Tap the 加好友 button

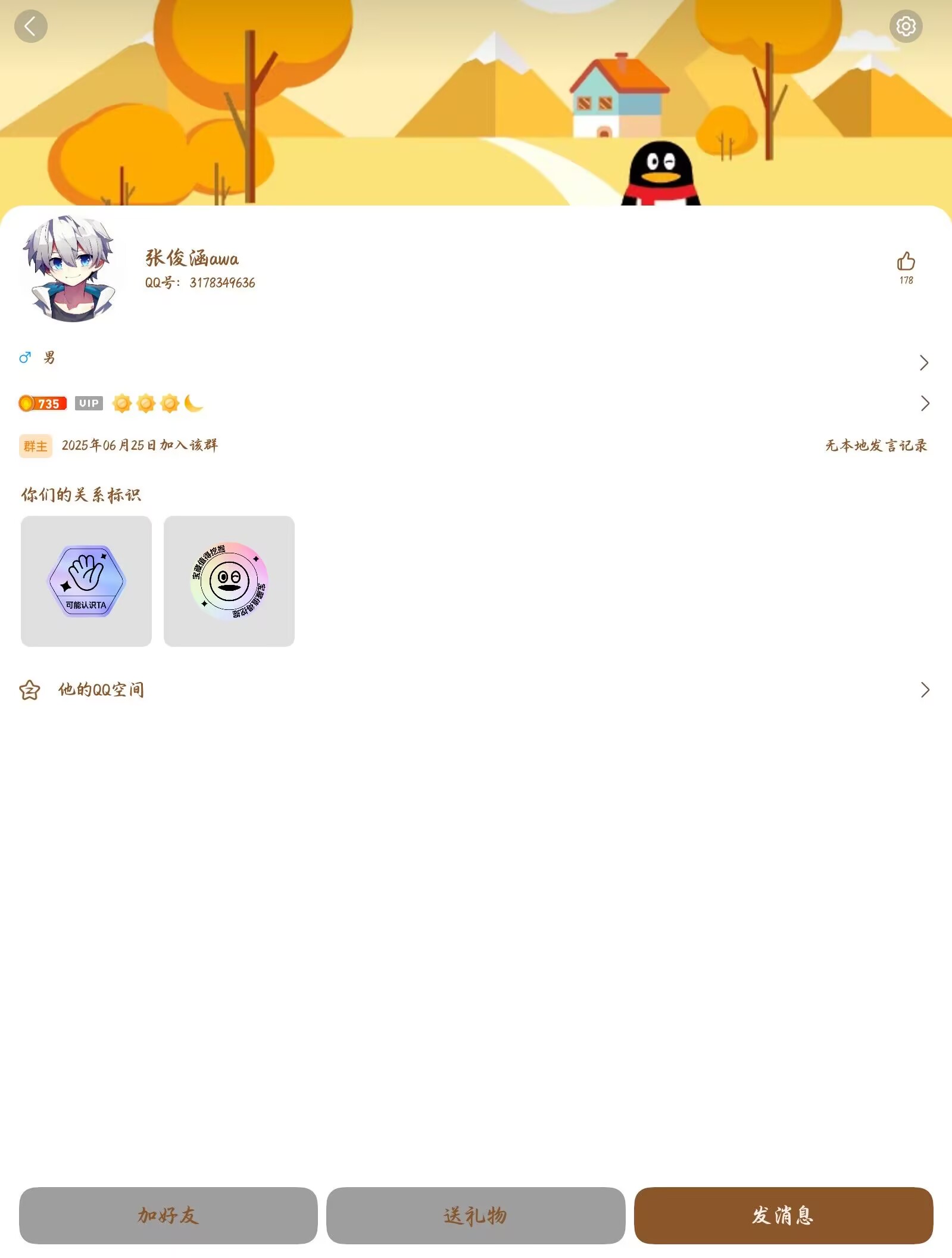tap(168, 1215)
